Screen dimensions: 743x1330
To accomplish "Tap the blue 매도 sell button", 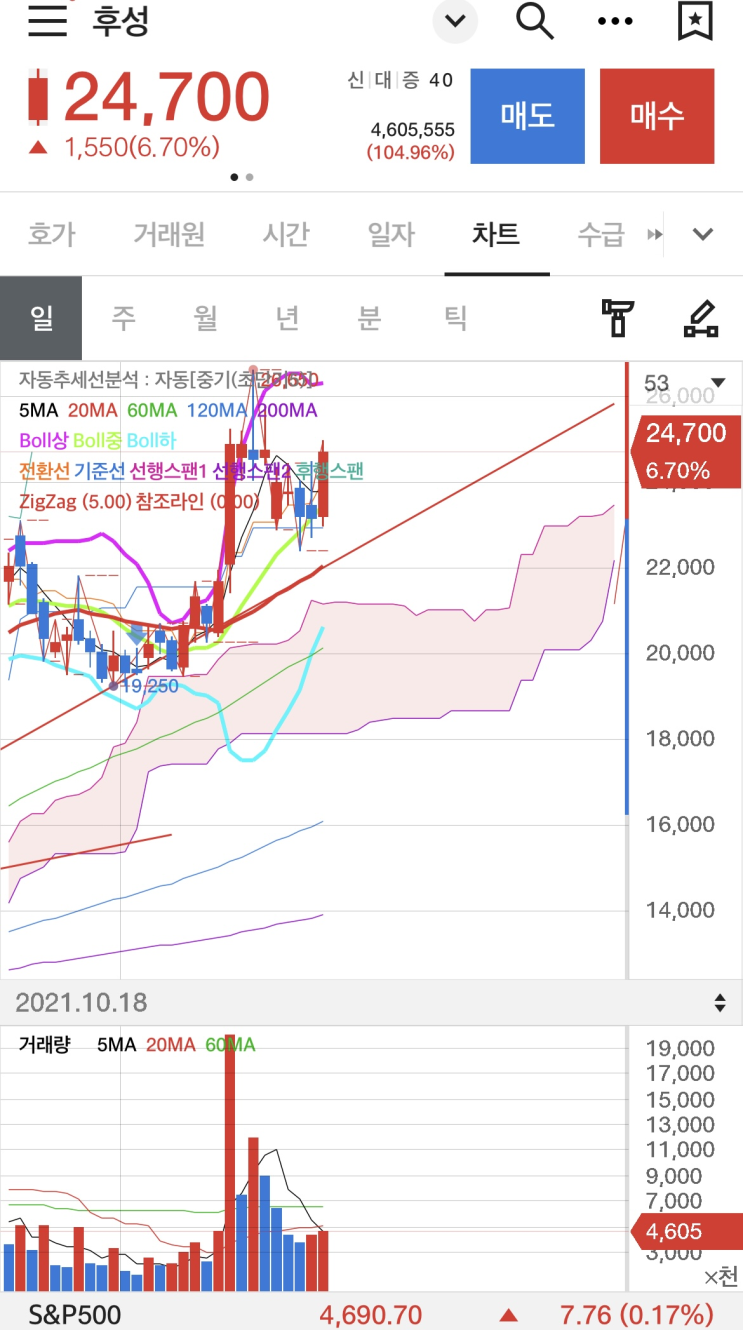I will click(x=527, y=116).
